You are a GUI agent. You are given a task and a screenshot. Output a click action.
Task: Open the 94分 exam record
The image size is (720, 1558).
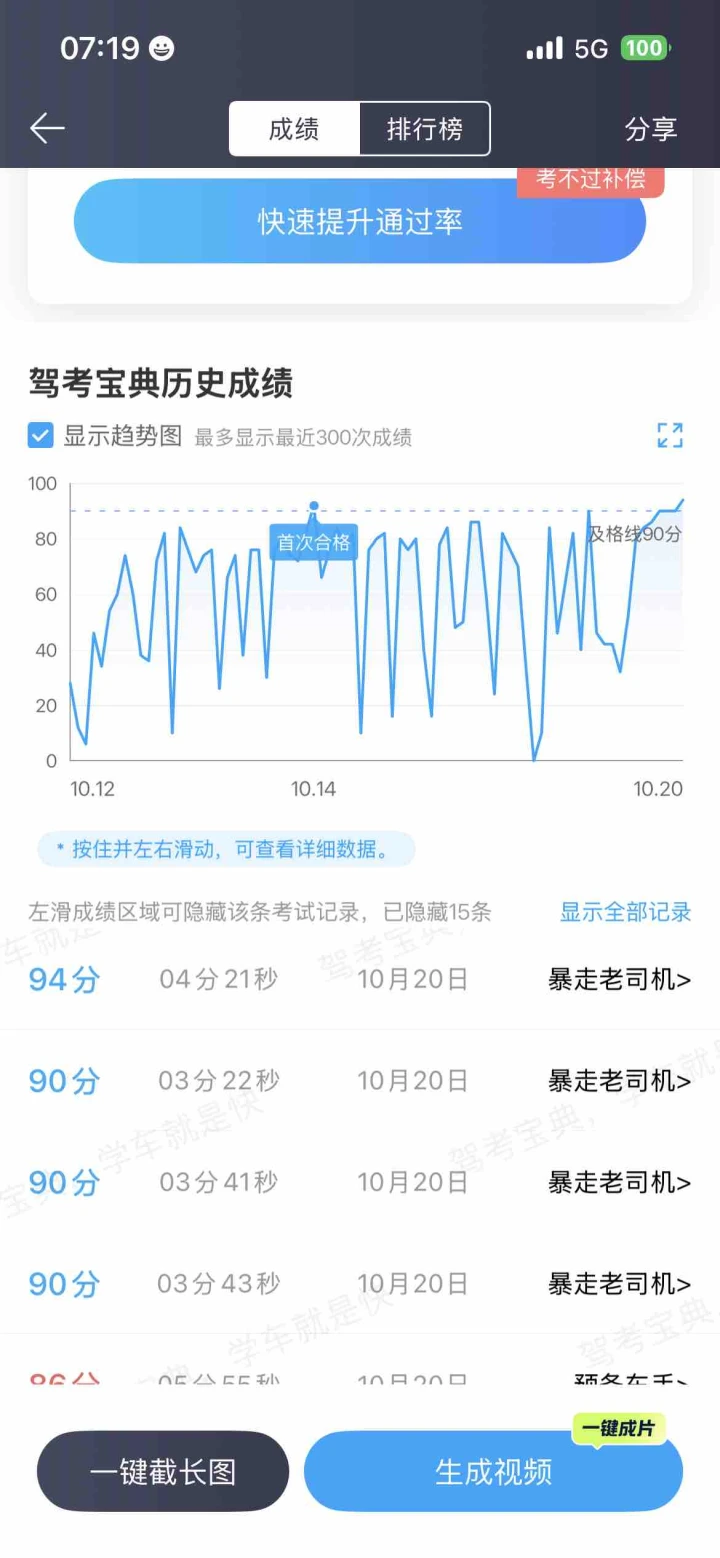tap(360, 979)
